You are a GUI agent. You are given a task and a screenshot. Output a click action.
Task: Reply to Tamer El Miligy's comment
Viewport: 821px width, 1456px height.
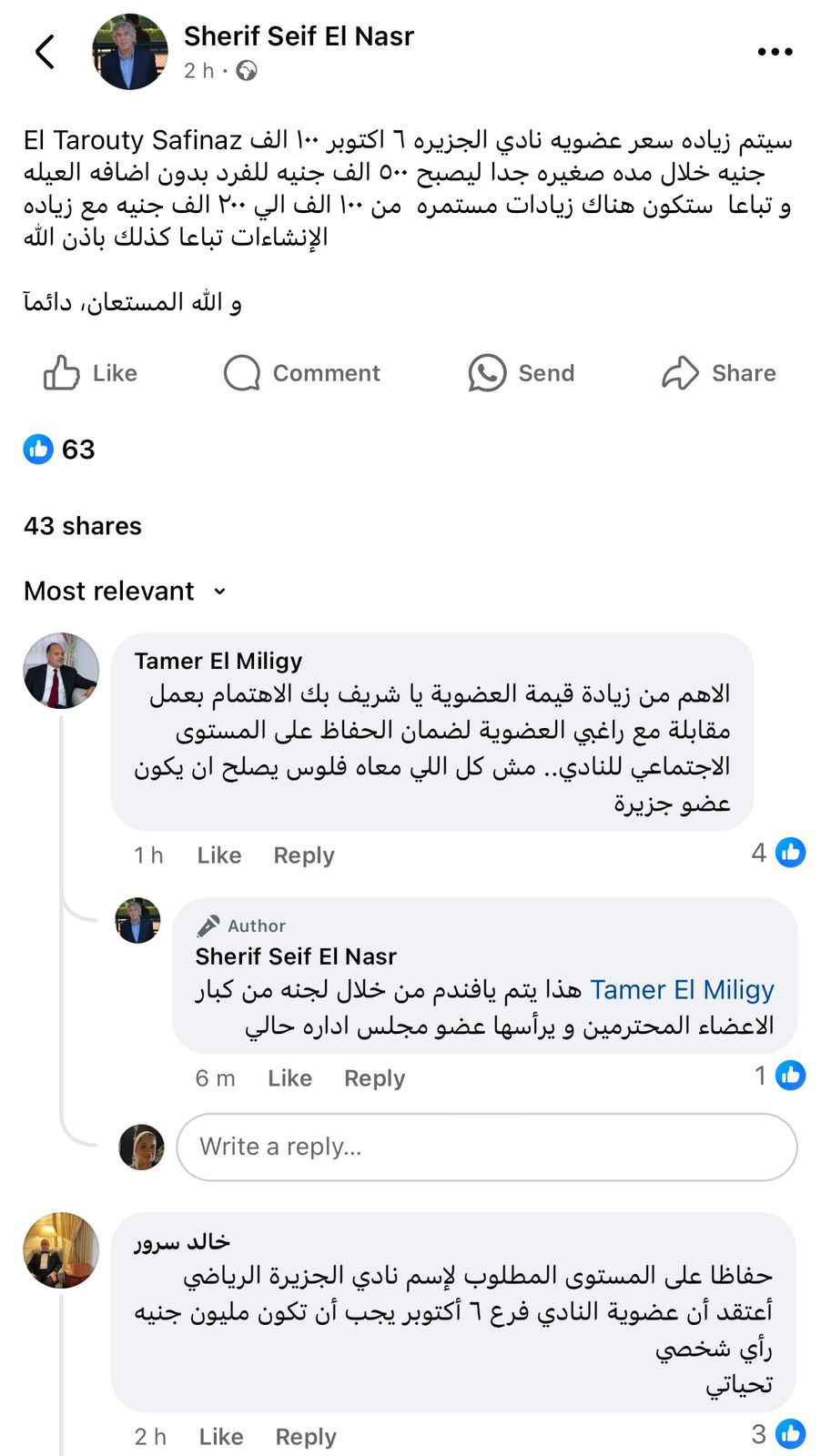coord(304,855)
